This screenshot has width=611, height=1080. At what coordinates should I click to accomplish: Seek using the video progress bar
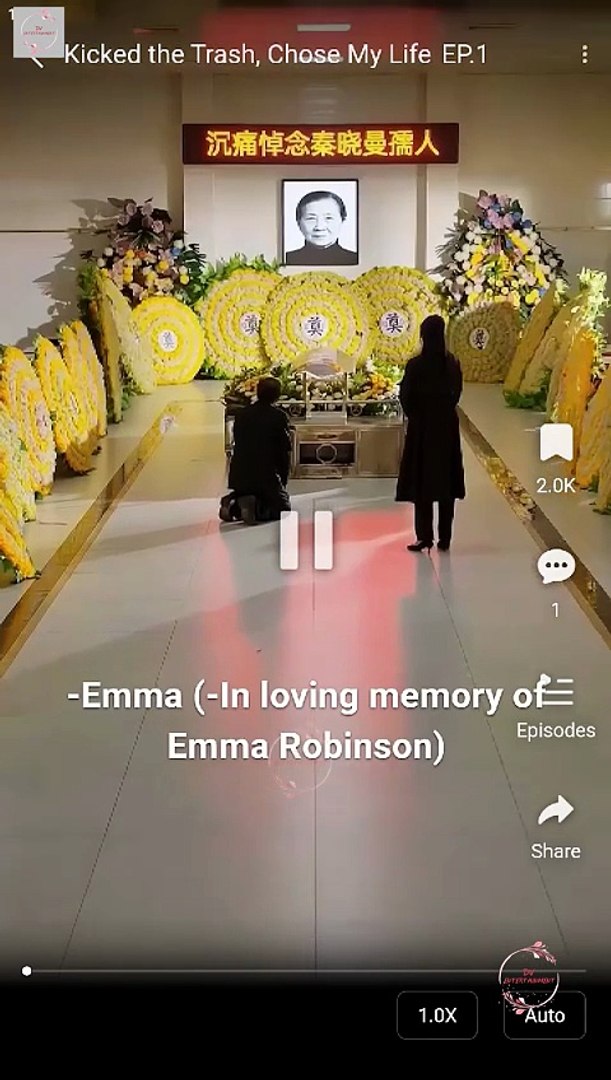[x=304, y=971]
